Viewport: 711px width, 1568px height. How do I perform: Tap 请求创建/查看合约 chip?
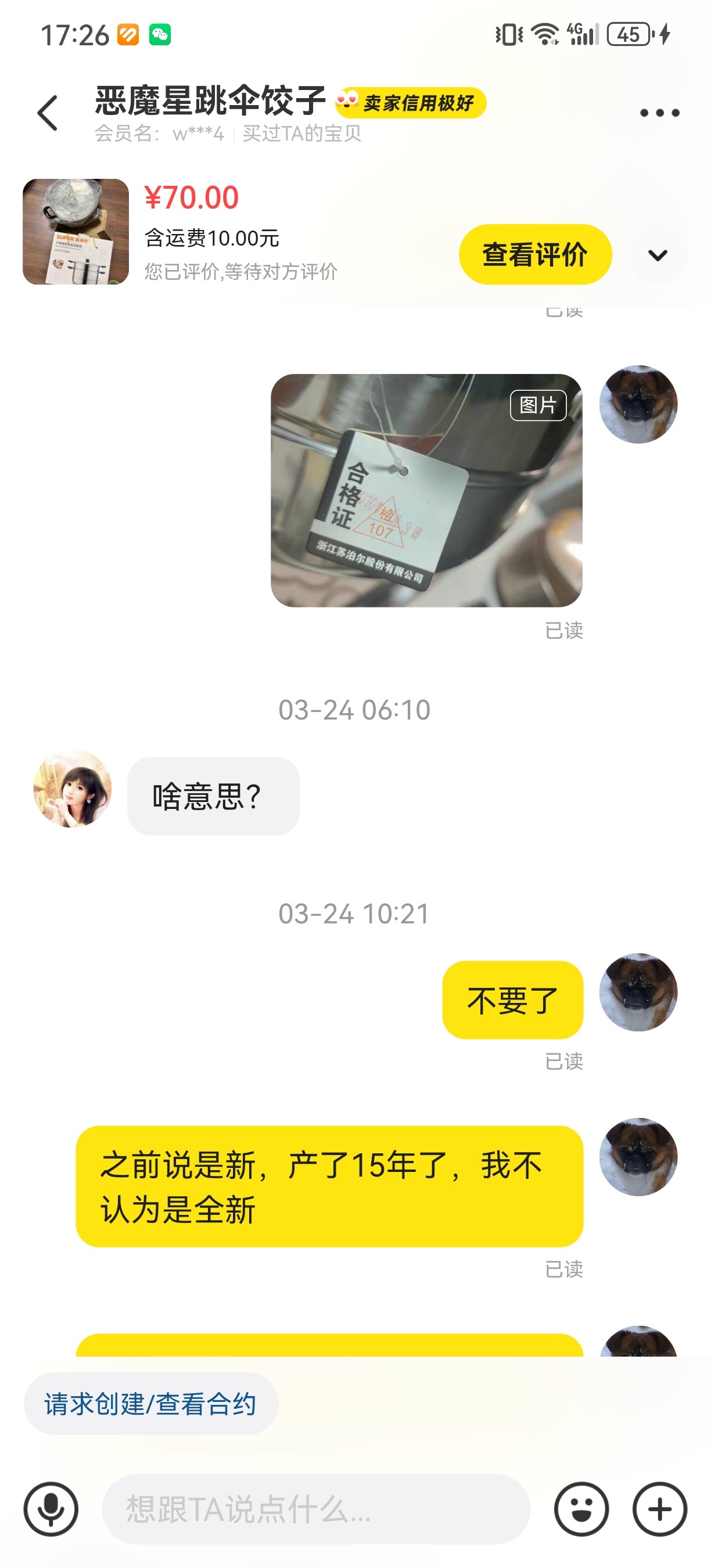pyautogui.click(x=150, y=1404)
